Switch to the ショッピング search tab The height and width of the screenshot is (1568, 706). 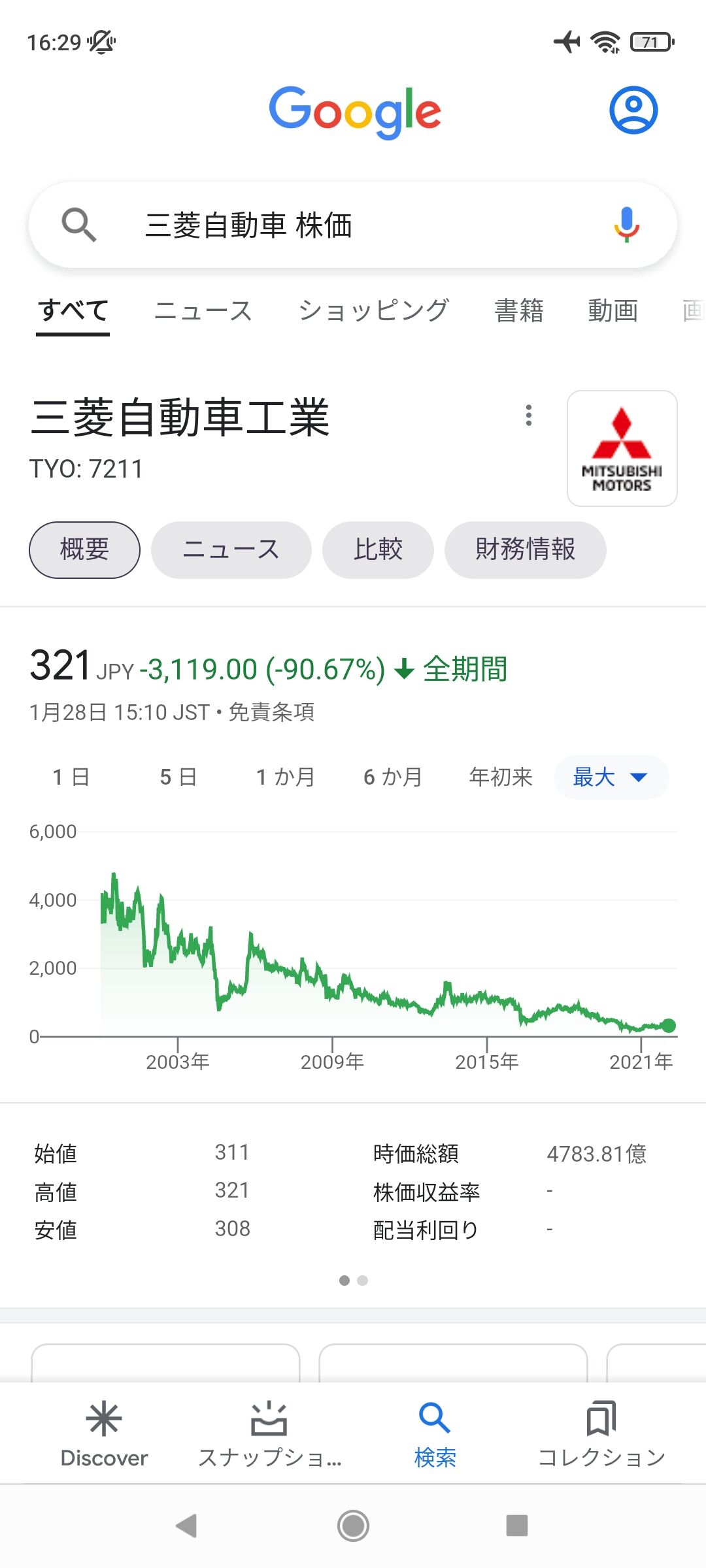tap(373, 311)
